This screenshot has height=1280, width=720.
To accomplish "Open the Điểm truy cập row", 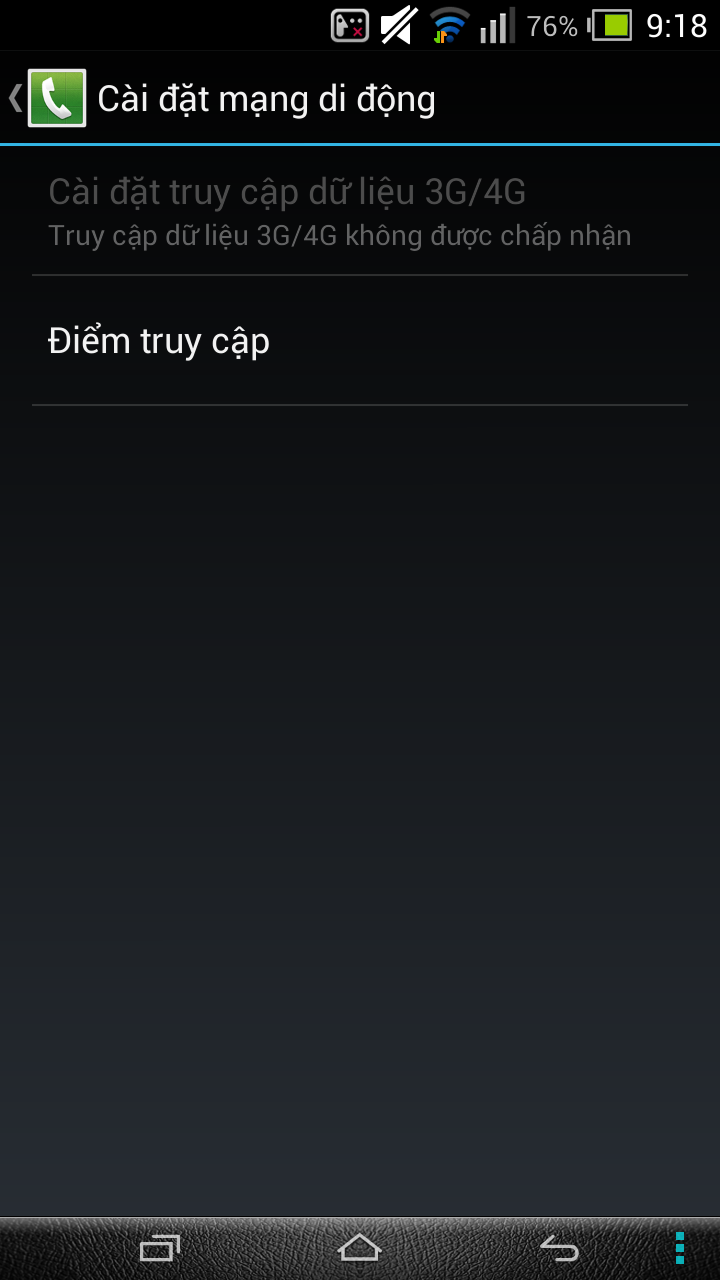I will [x=360, y=341].
